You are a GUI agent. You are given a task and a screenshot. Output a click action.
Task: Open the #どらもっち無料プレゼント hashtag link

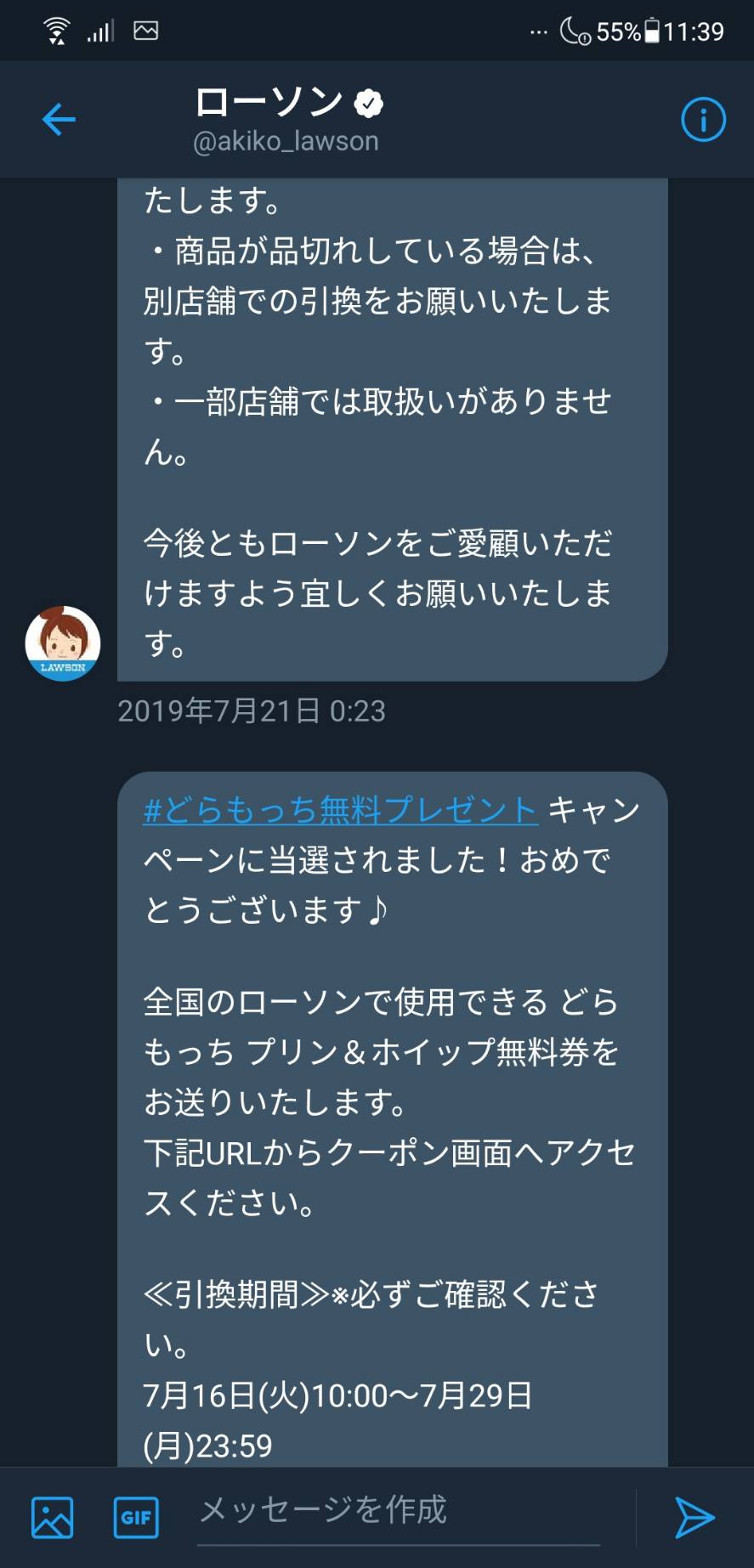click(340, 809)
